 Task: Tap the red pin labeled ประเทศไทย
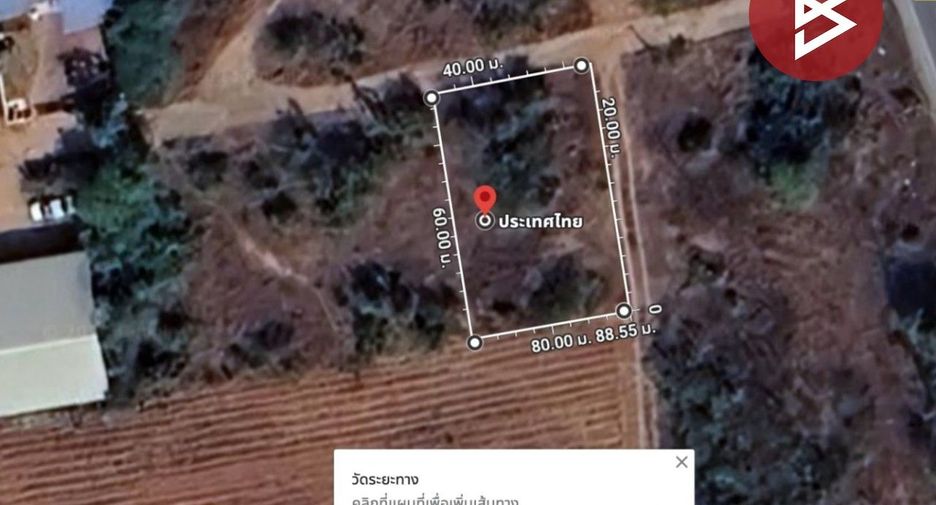pos(485,200)
